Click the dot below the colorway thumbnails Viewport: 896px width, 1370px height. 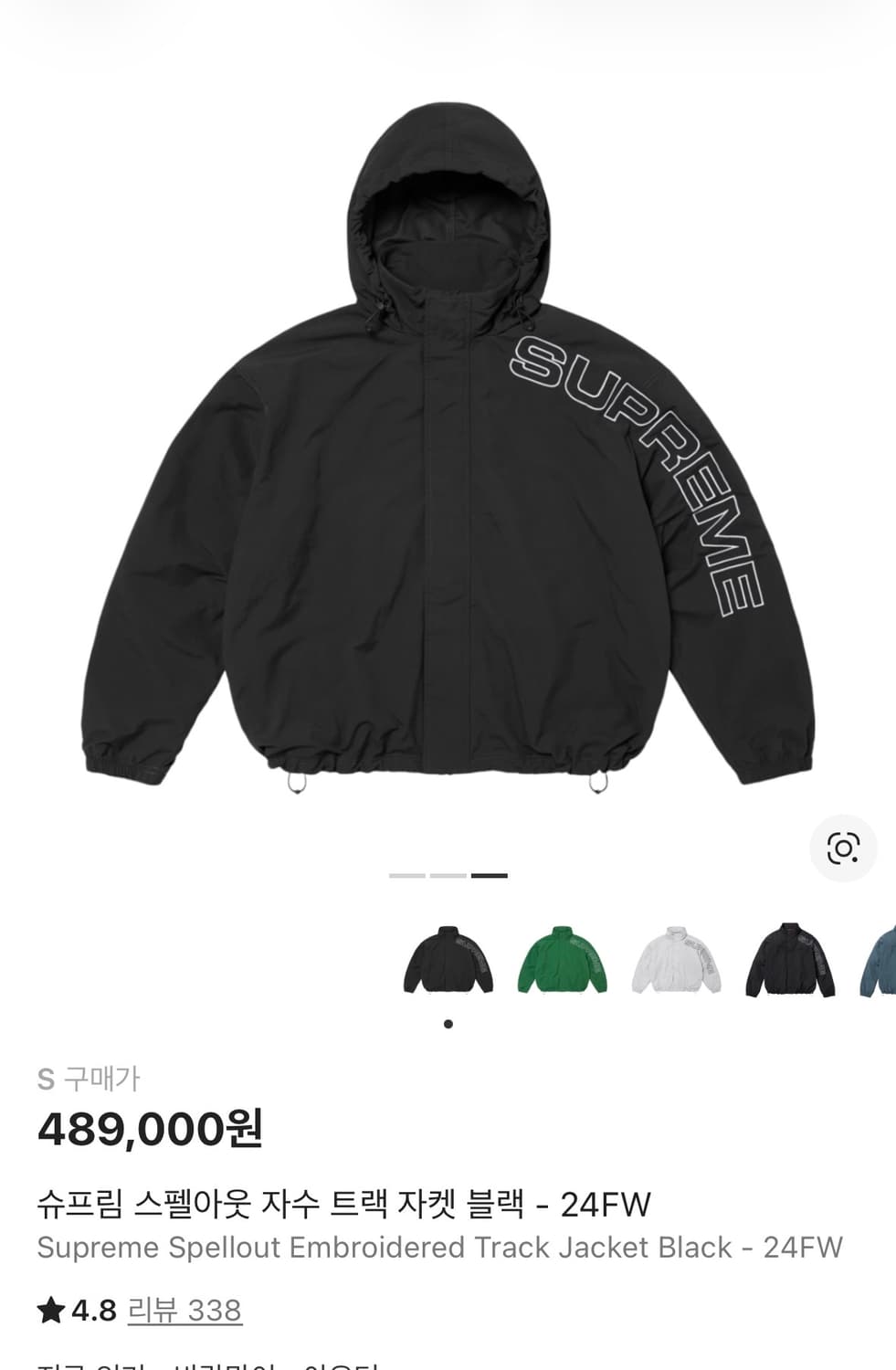point(448,1024)
